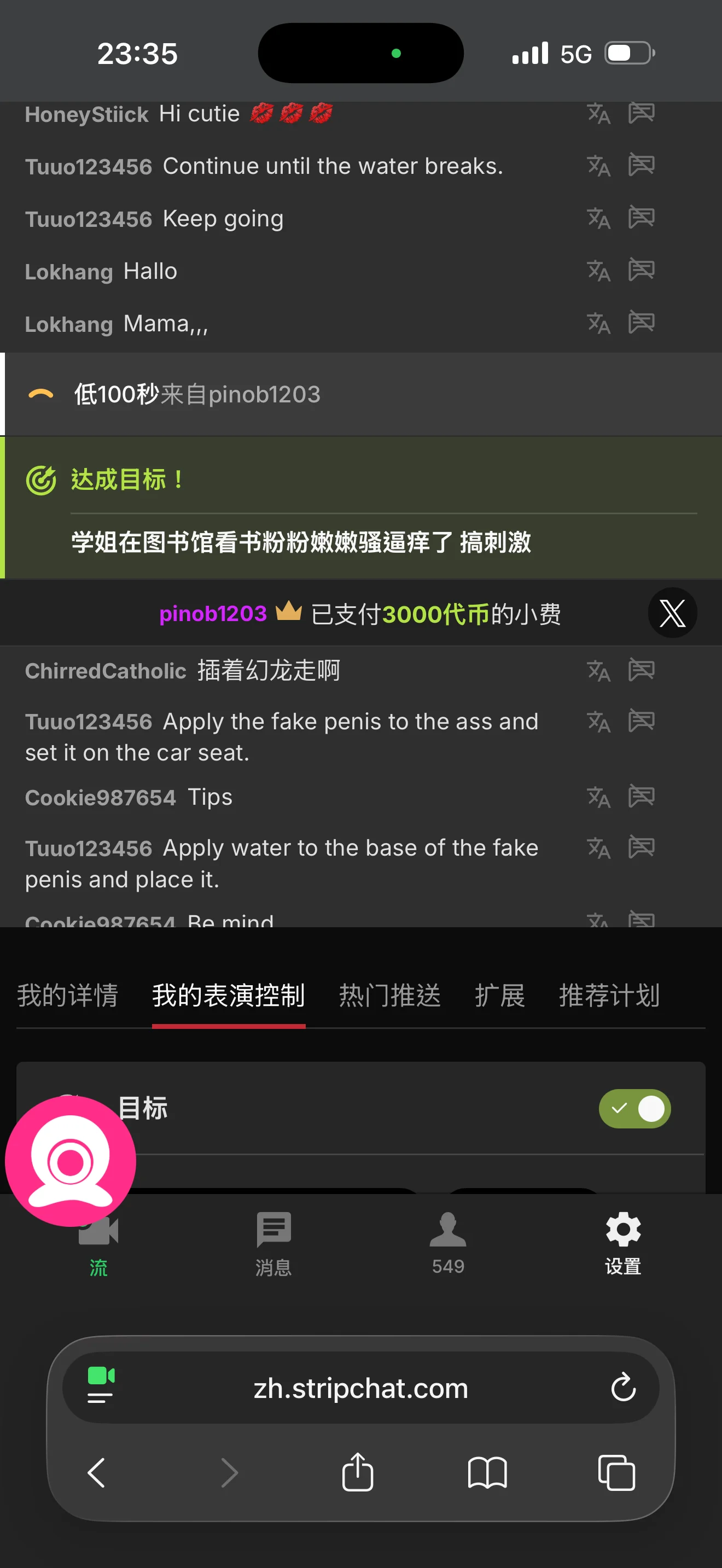The height and width of the screenshot is (1568, 722).
Task: Translate Lokhang's Hallo message
Action: click(598, 271)
